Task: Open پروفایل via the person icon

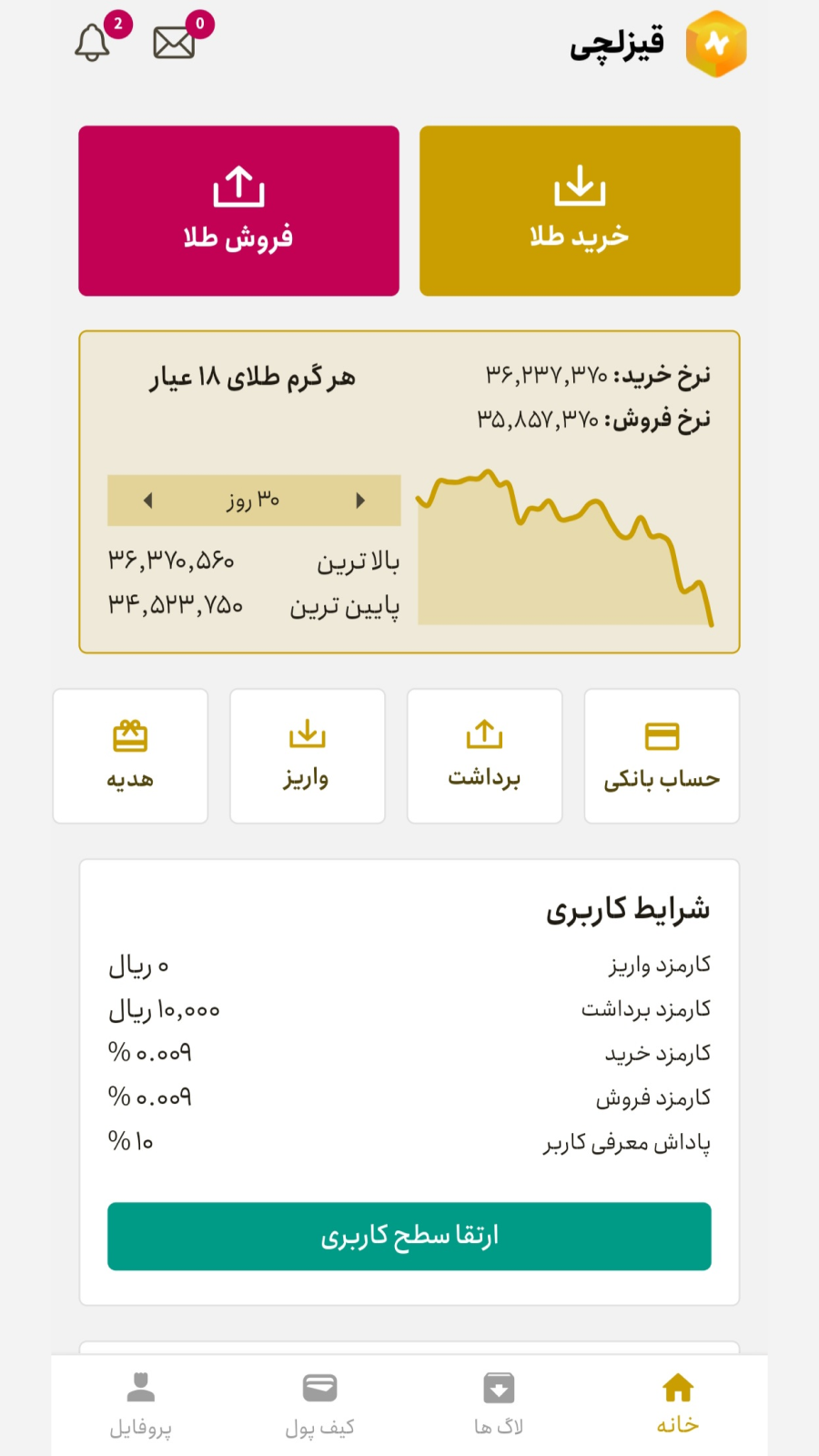Action: click(x=141, y=1387)
